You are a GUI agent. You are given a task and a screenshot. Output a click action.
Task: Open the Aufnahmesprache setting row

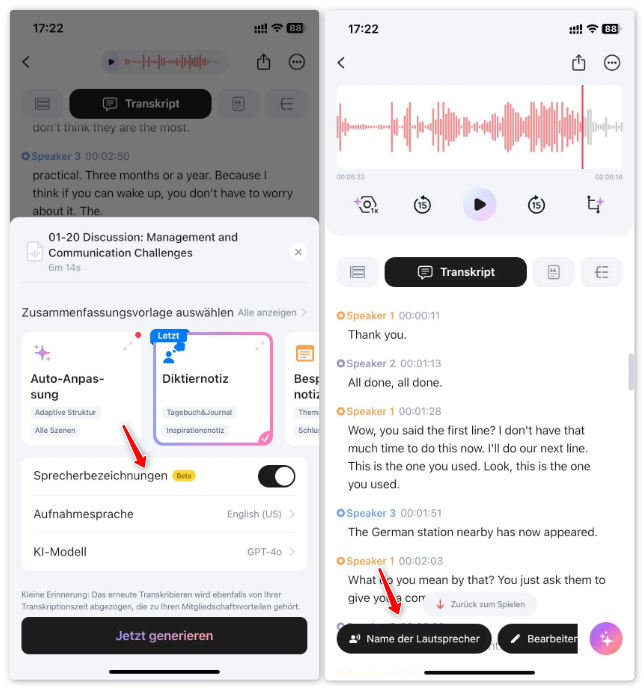click(164, 514)
